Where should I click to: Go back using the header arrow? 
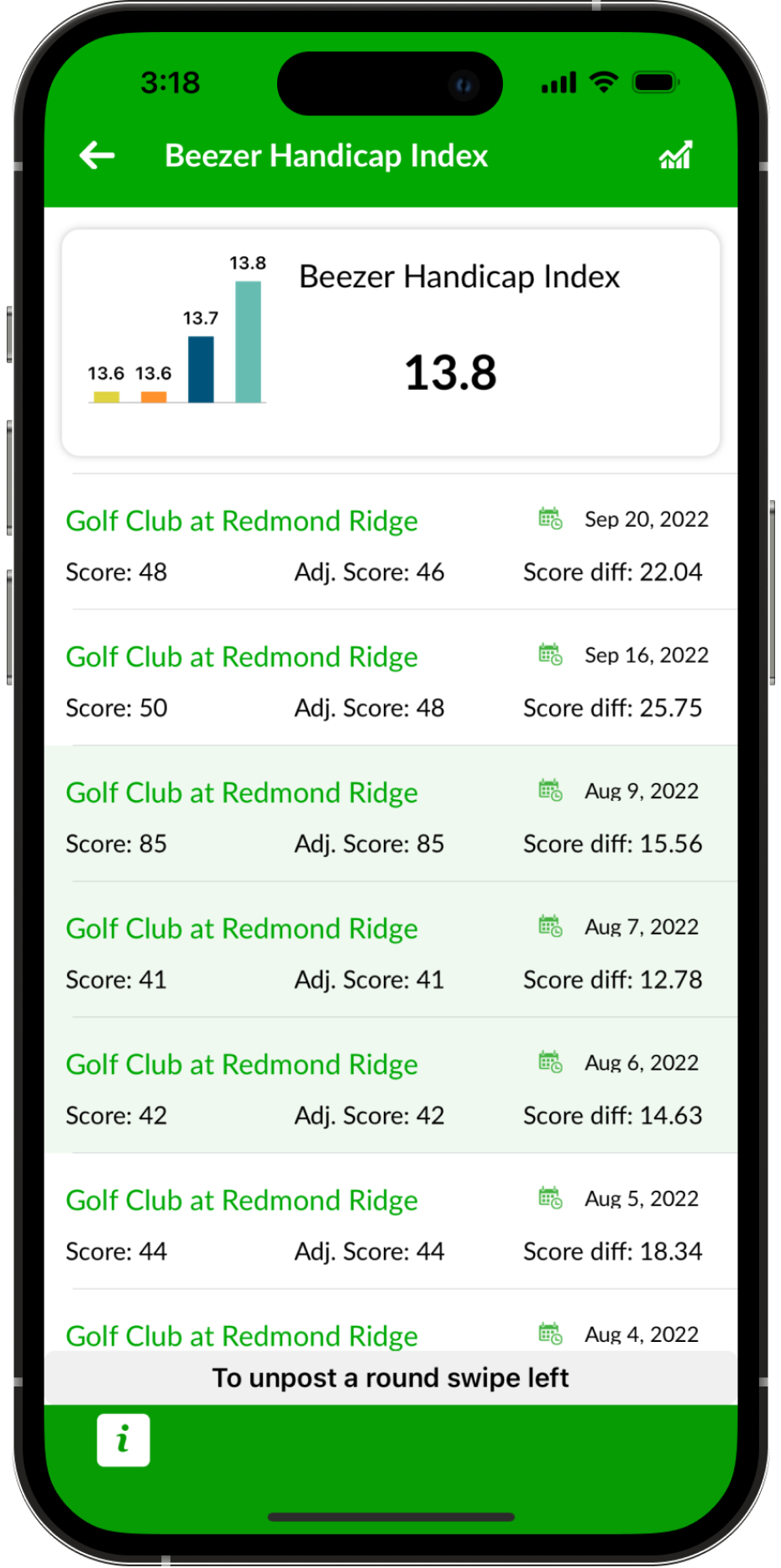[x=97, y=155]
